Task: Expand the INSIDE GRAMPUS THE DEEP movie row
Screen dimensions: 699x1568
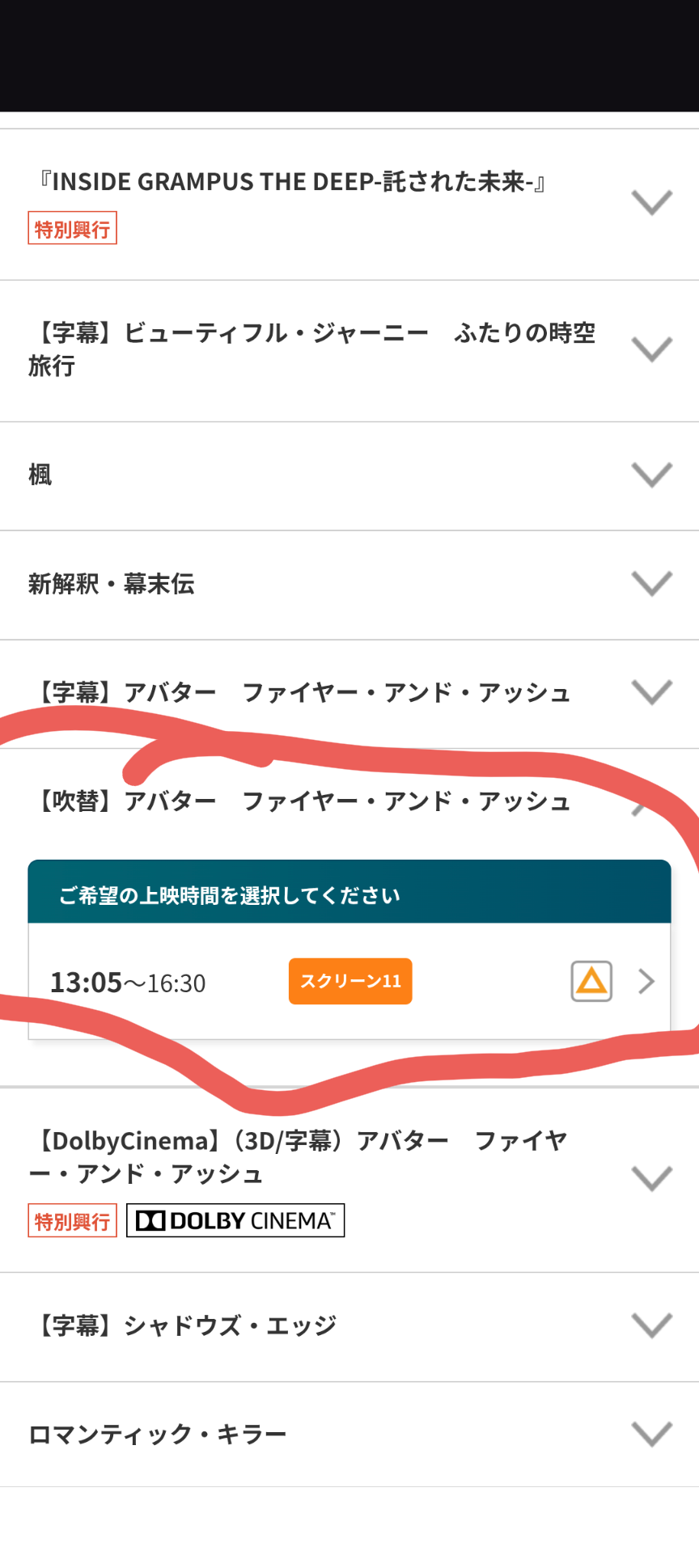Action: click(651, 202)
